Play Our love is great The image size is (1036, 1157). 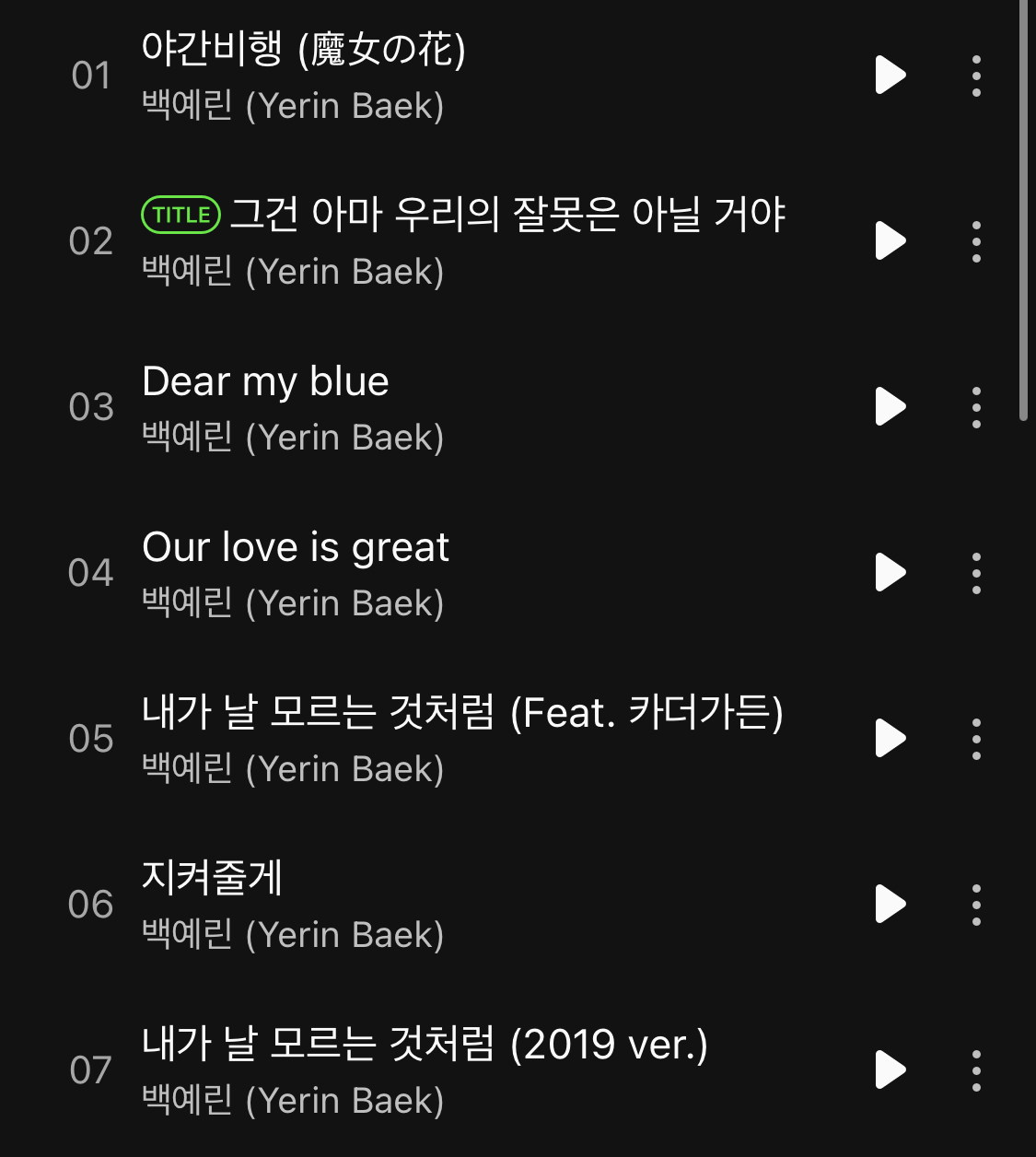tap(890, 573)
